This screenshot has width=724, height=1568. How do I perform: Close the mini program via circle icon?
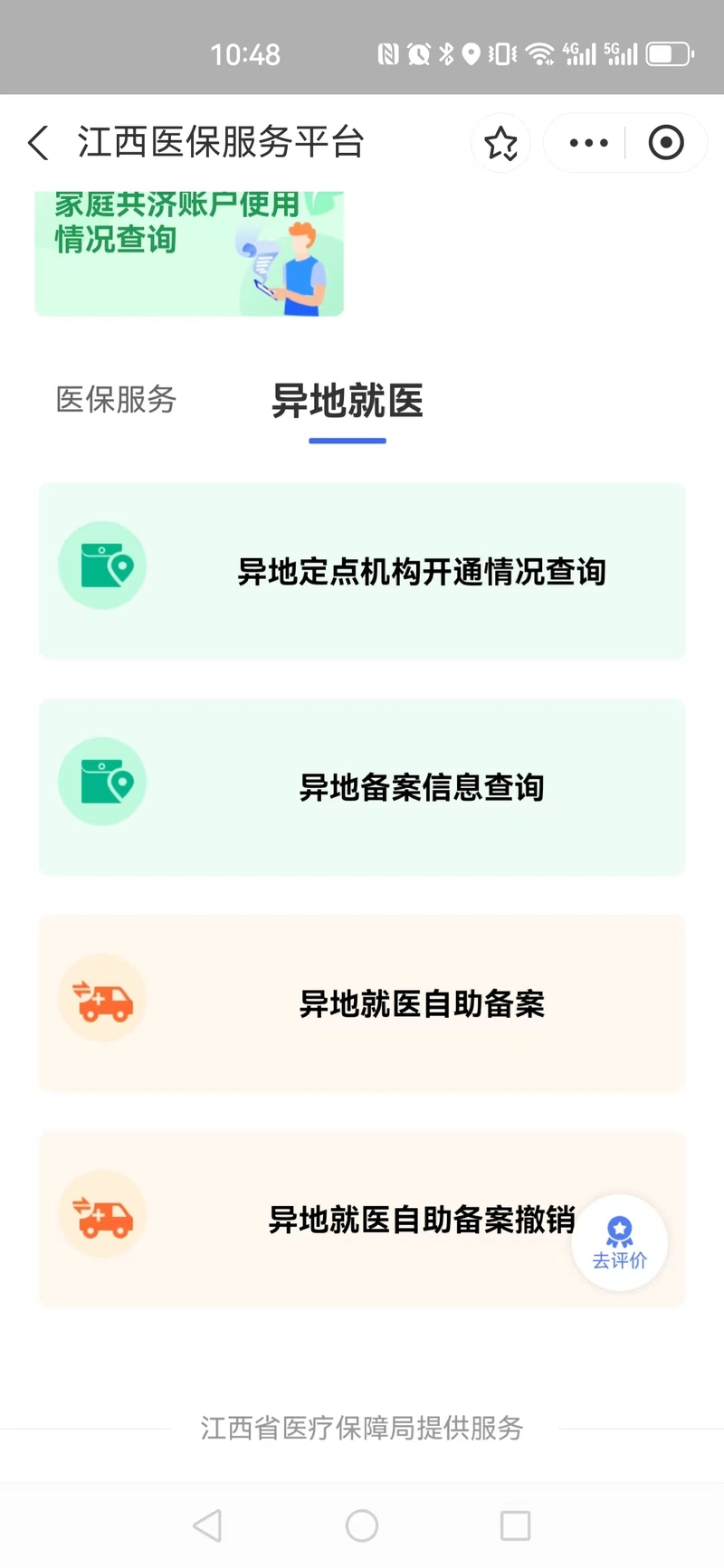click(666, 143)
